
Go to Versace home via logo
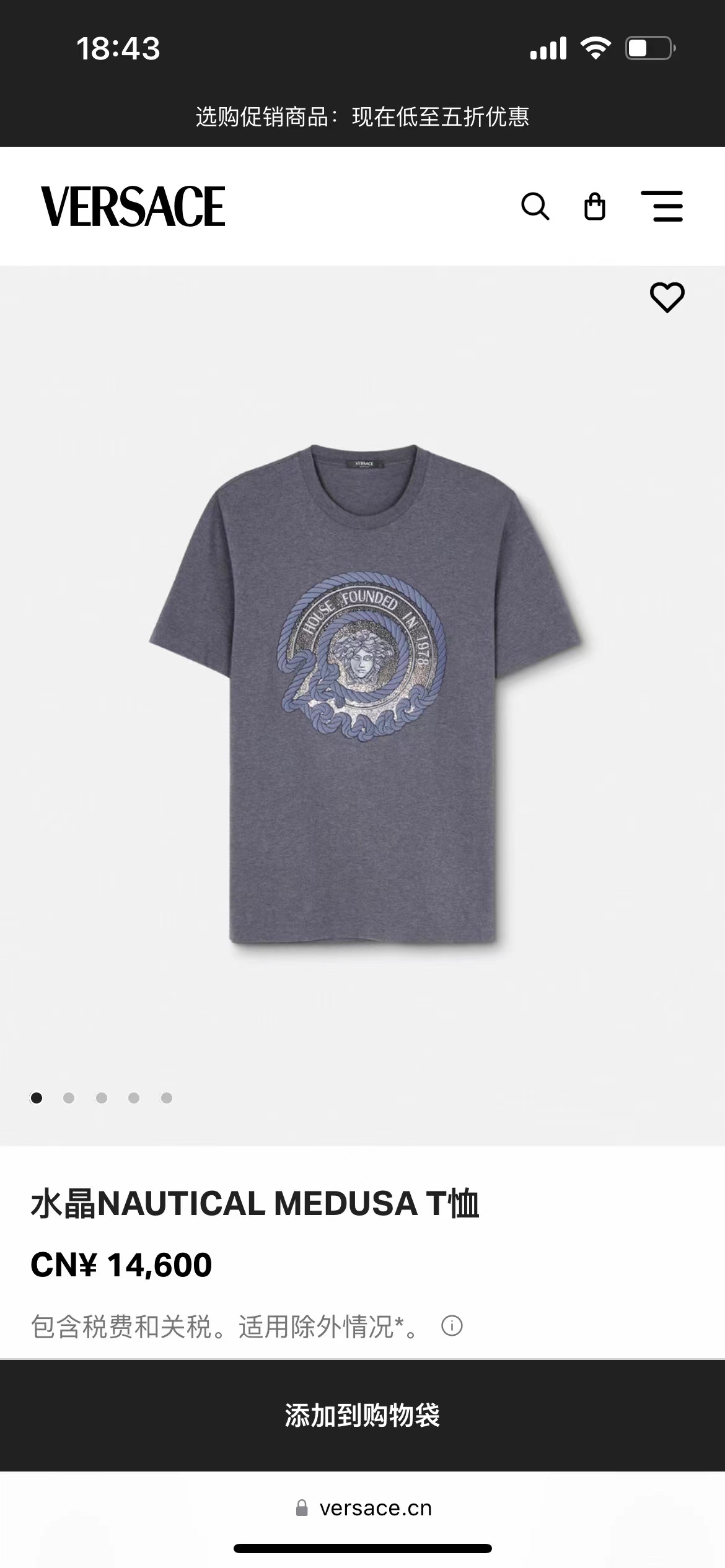(x=133, y=206)
